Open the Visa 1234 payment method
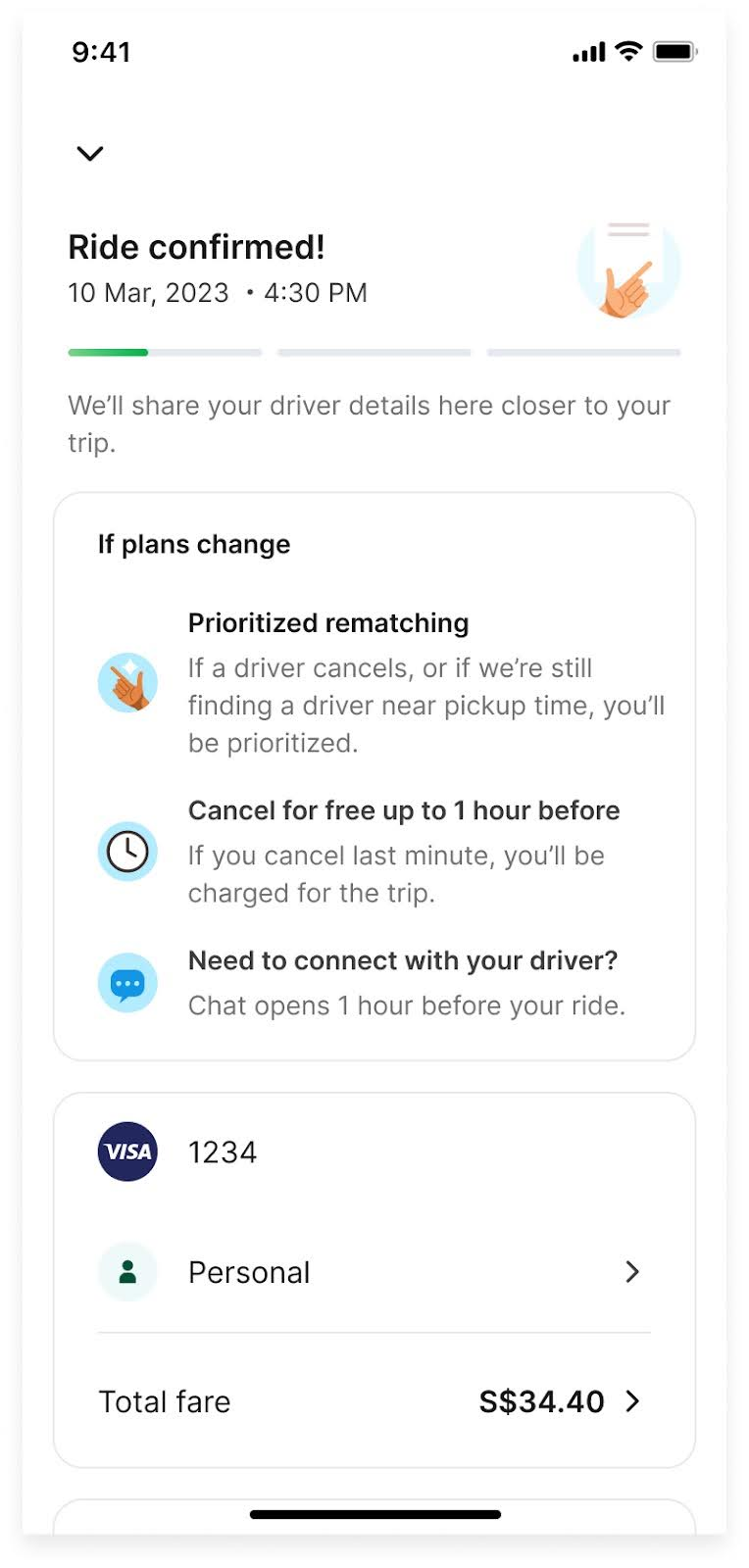749x1568 pixels. (222, 1151)
